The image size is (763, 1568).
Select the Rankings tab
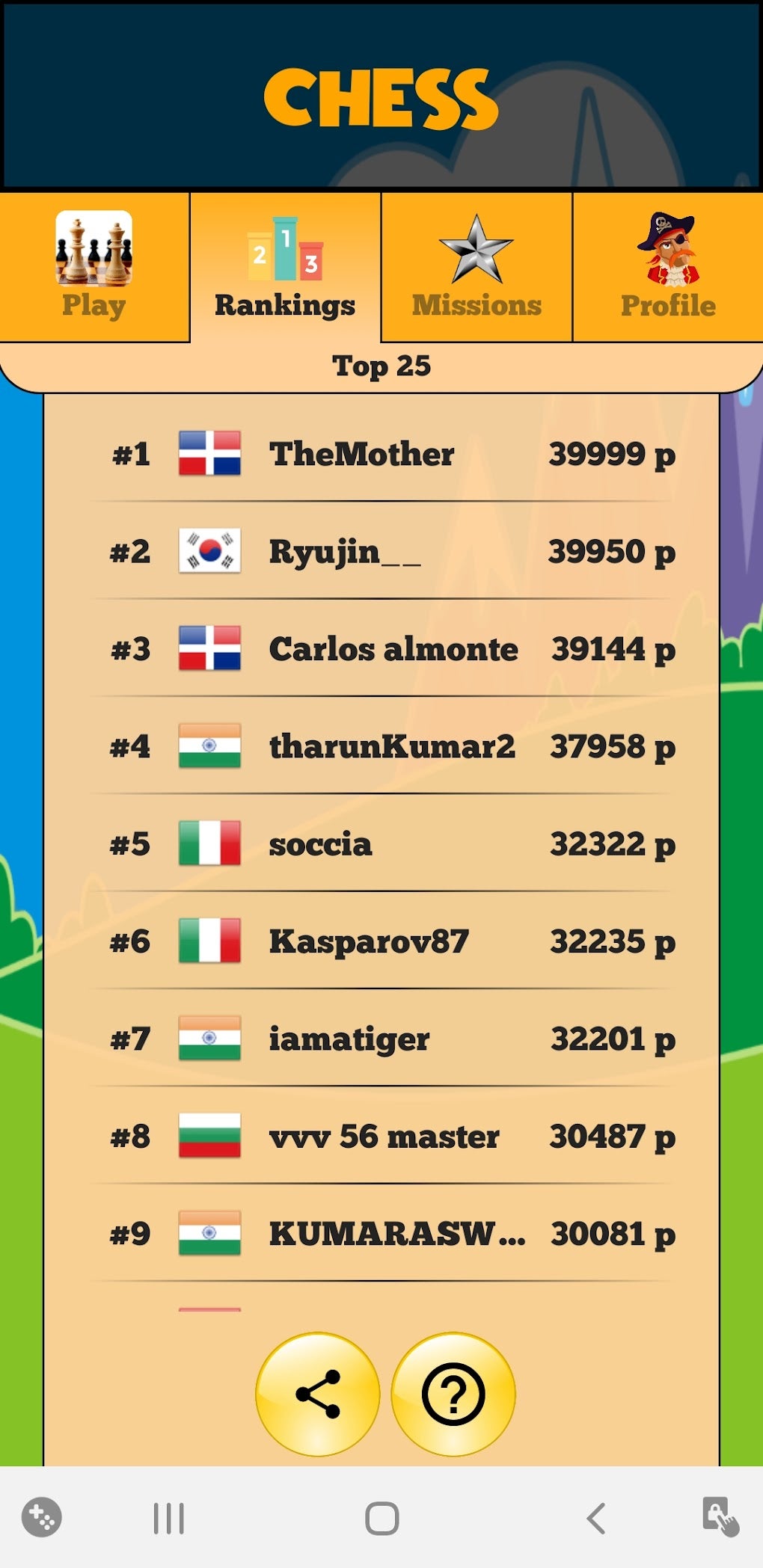(x=285, y=268)
